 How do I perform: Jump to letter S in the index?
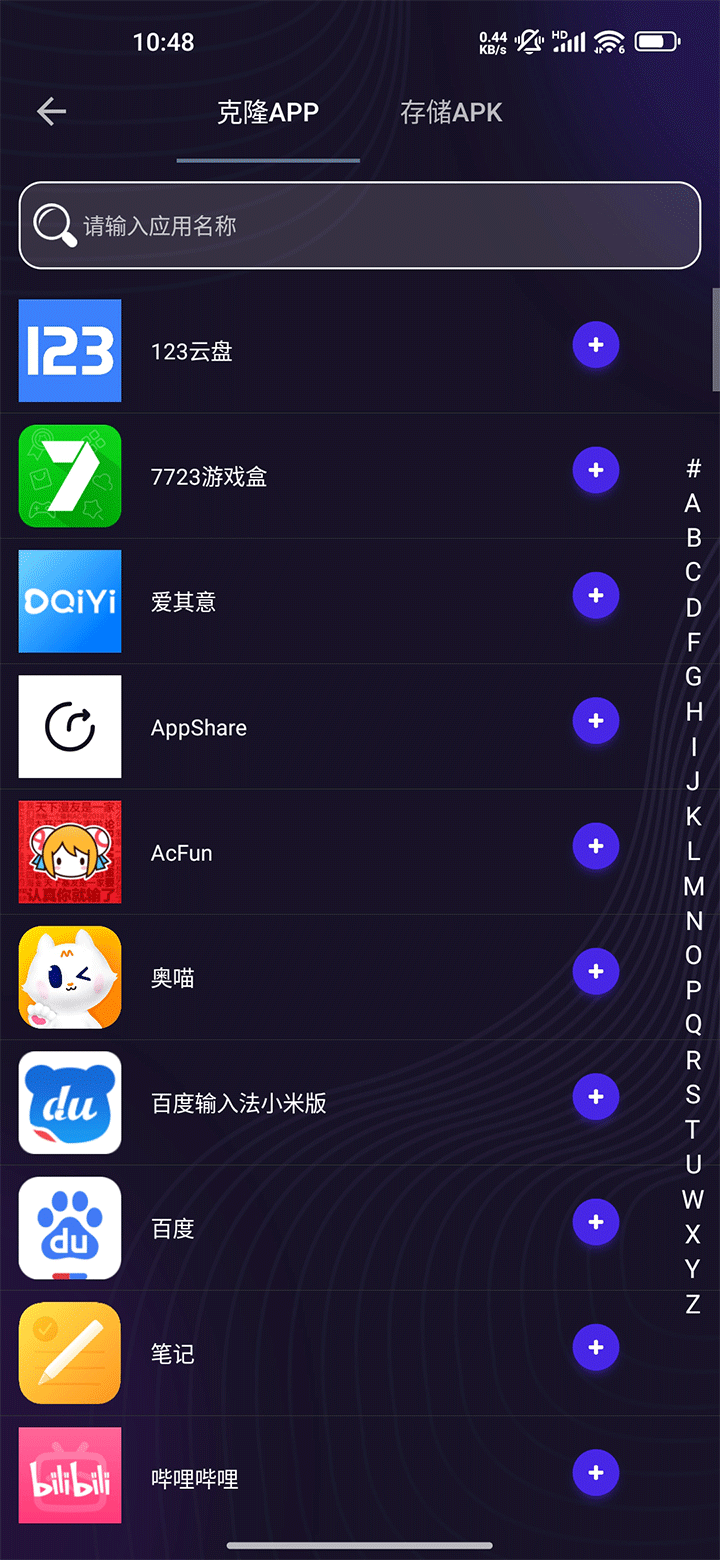click(693, 1095)
